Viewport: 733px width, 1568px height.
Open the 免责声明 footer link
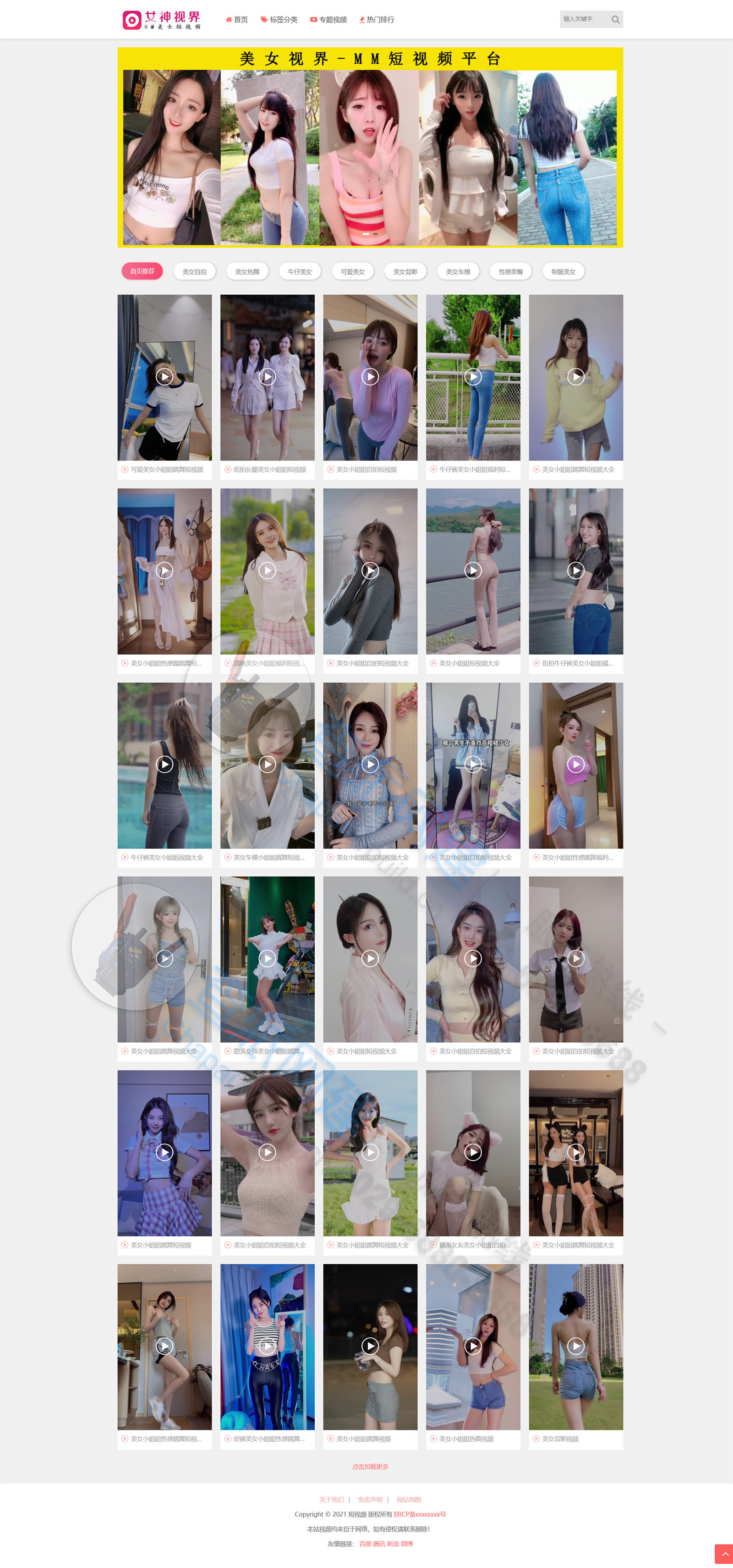(x=370, y=1499)
